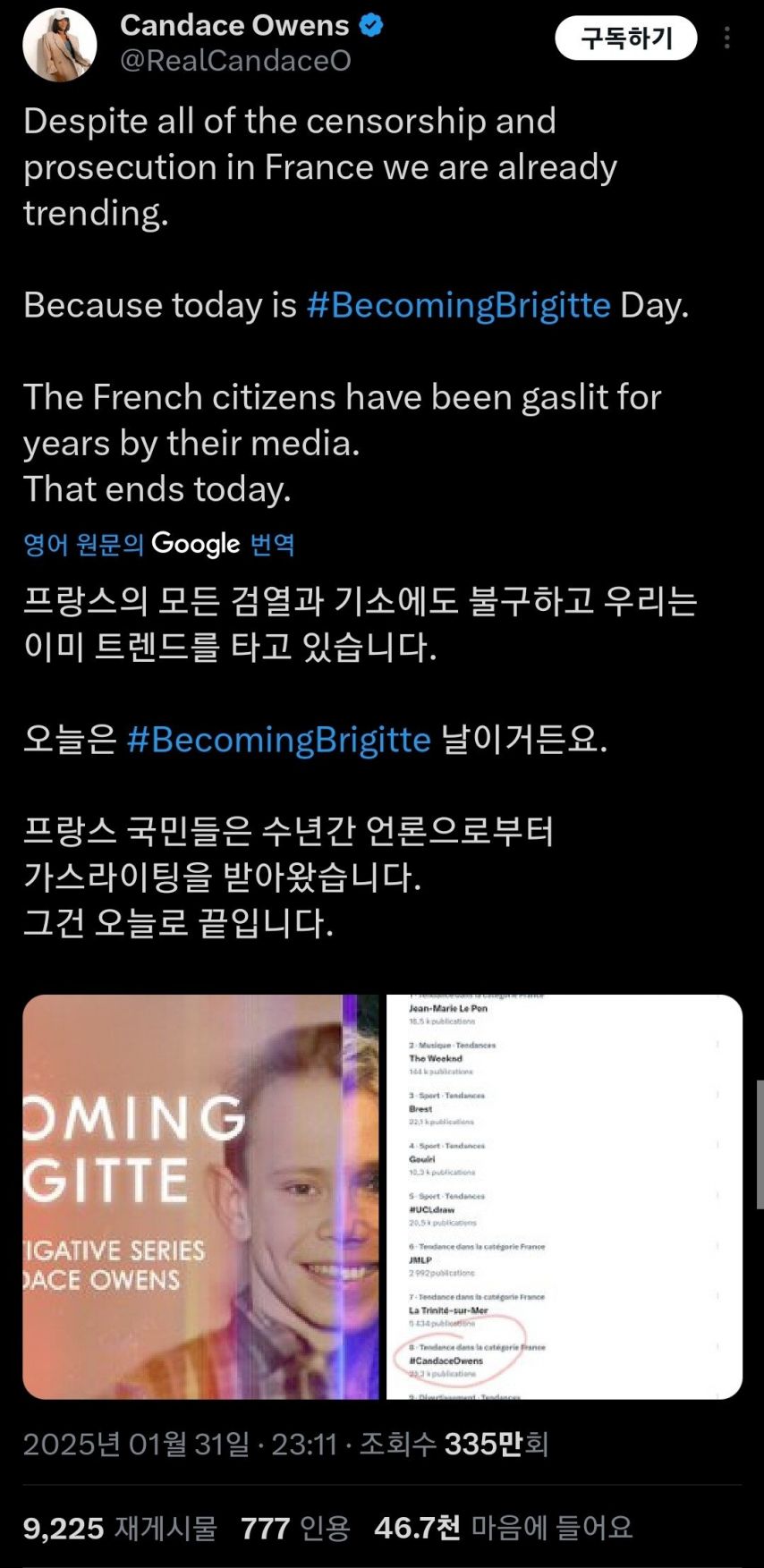
Task: Open the three-dot overflow menu
Action: (x=727, y=38)
